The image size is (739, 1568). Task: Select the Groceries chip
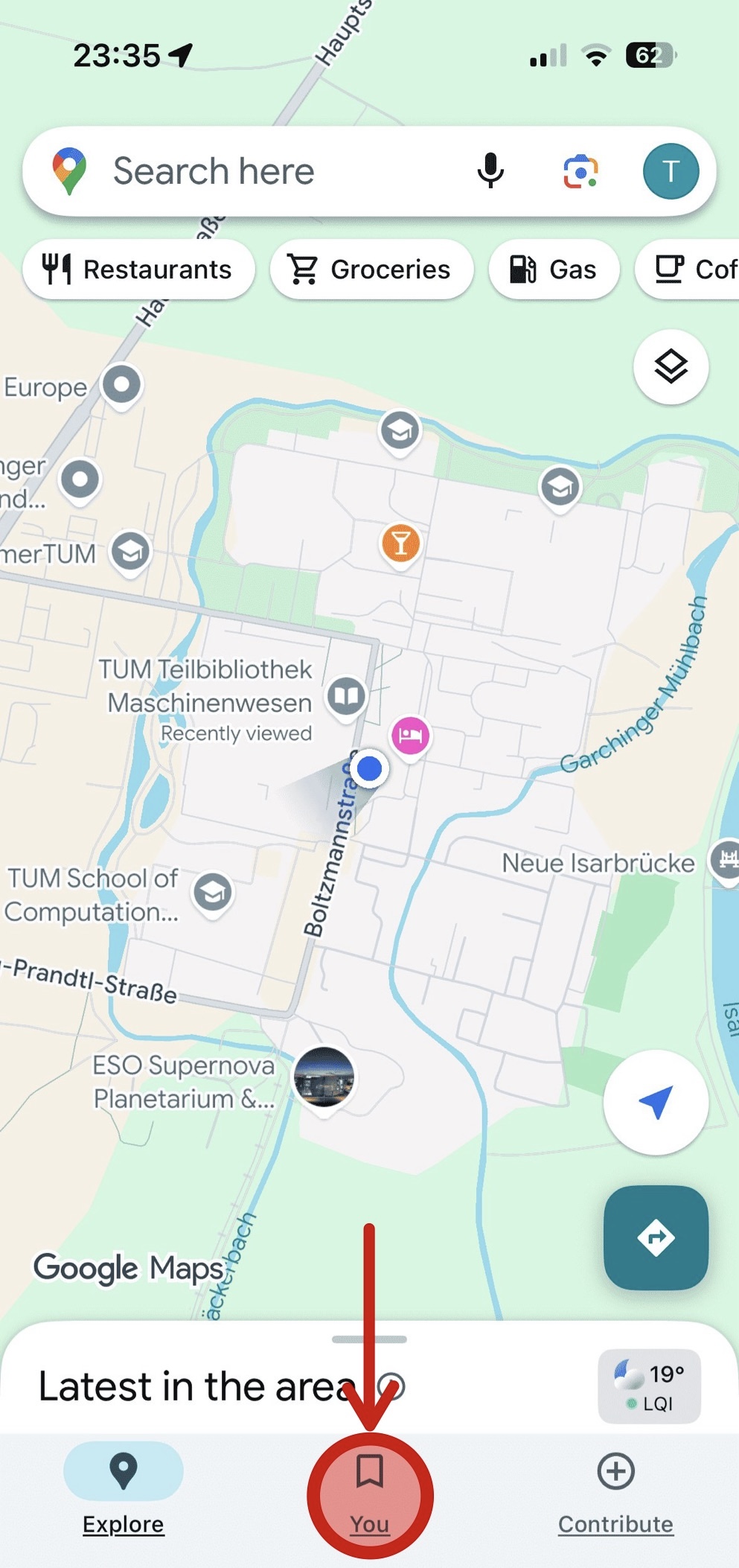point(371,270)
